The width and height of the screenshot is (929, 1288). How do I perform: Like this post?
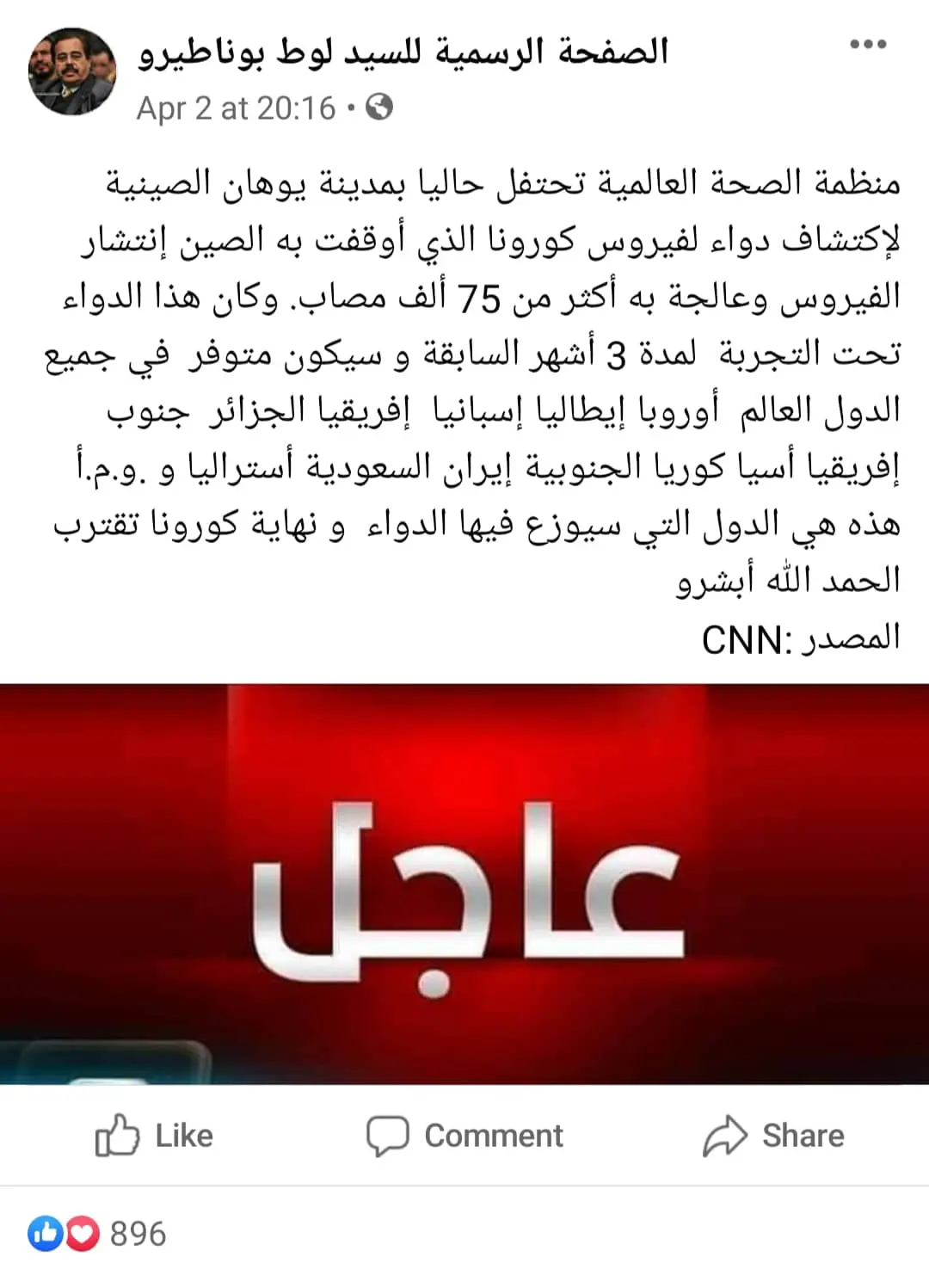coord(154,1136)
